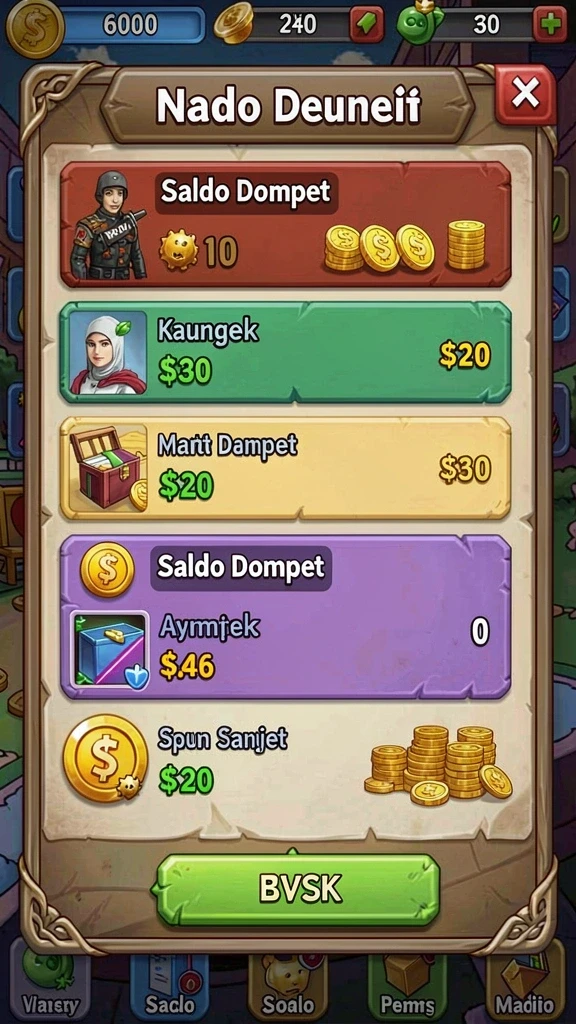This screenshot has height=1024, width=576.
Task: Select the Kaungek offer card
Action: click(285, 353)
